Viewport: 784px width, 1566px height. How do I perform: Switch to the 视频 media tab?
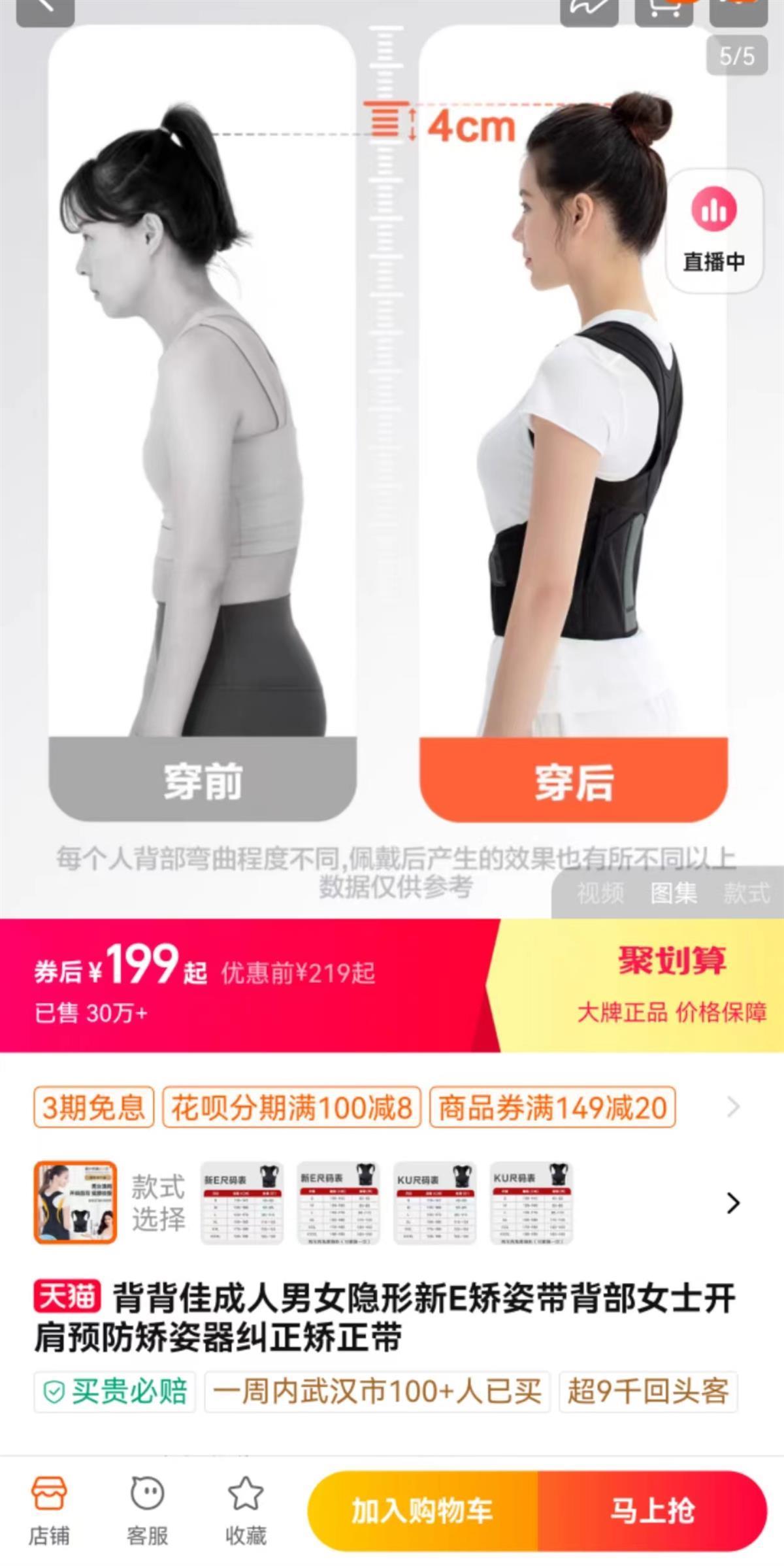pyautogui.click(x=600, y=893)
